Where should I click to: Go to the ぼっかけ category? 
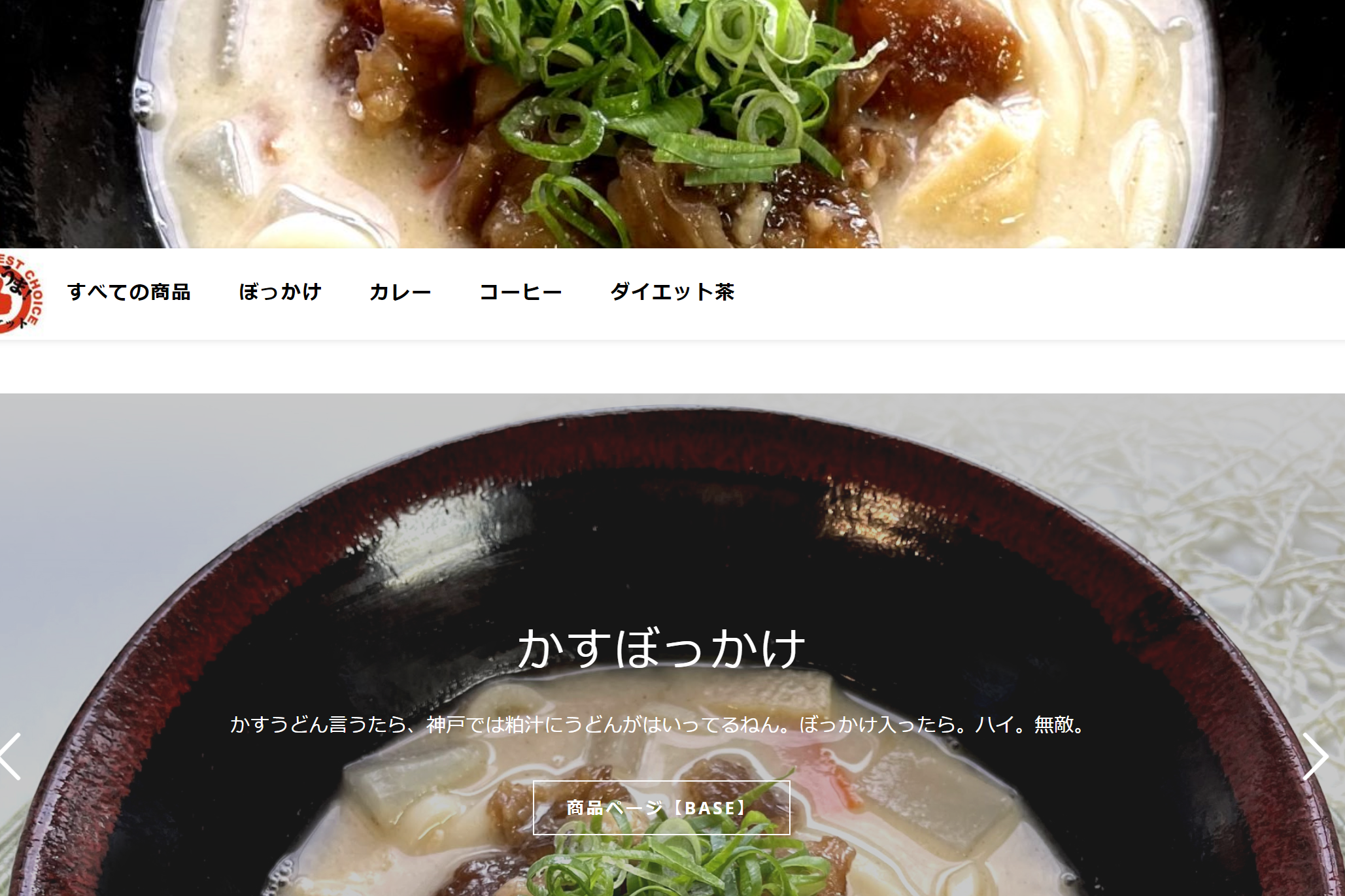coord(280,292)
